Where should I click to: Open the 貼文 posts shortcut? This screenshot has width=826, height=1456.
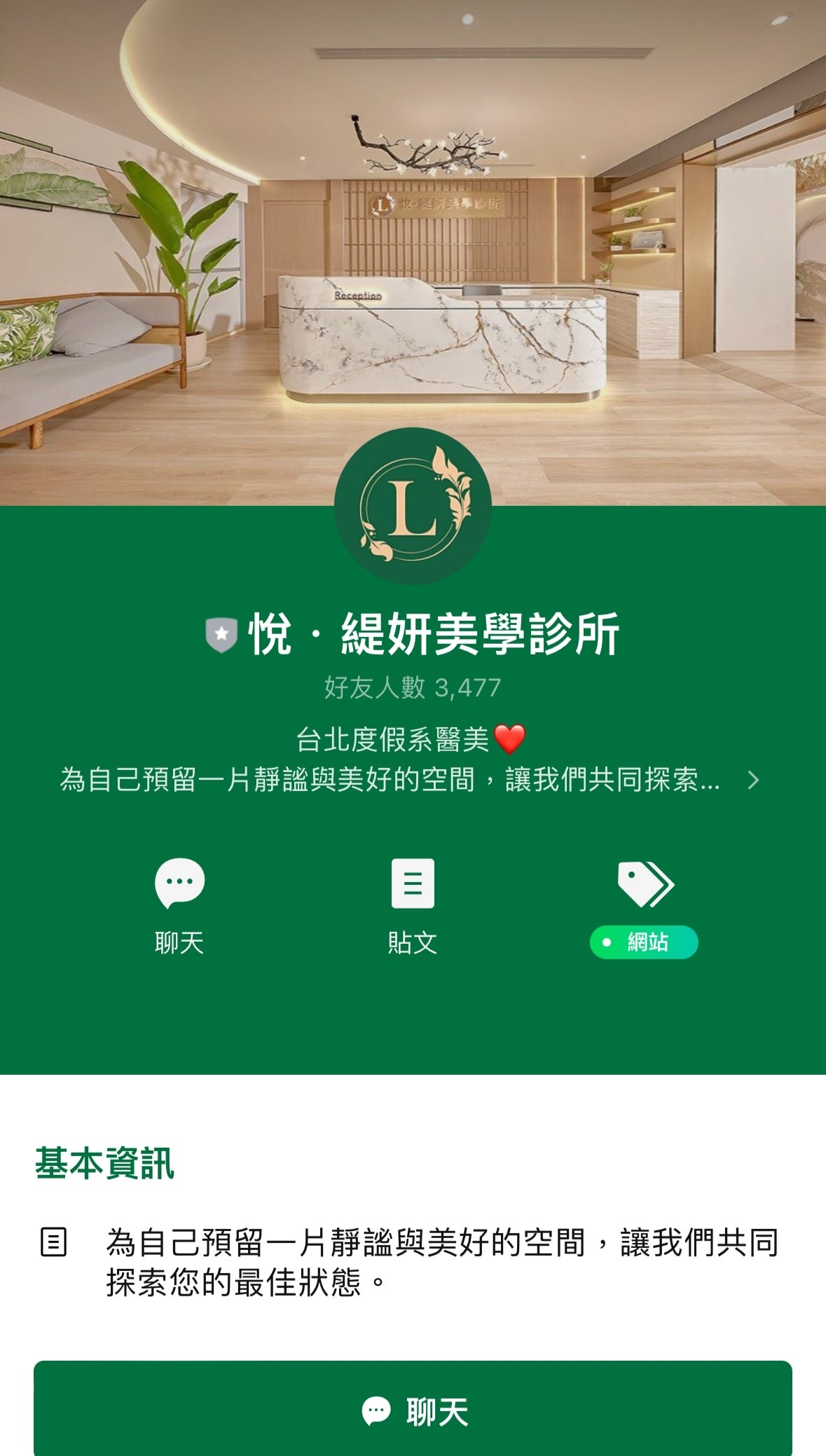pyautogui.click(x=413, y=884)
